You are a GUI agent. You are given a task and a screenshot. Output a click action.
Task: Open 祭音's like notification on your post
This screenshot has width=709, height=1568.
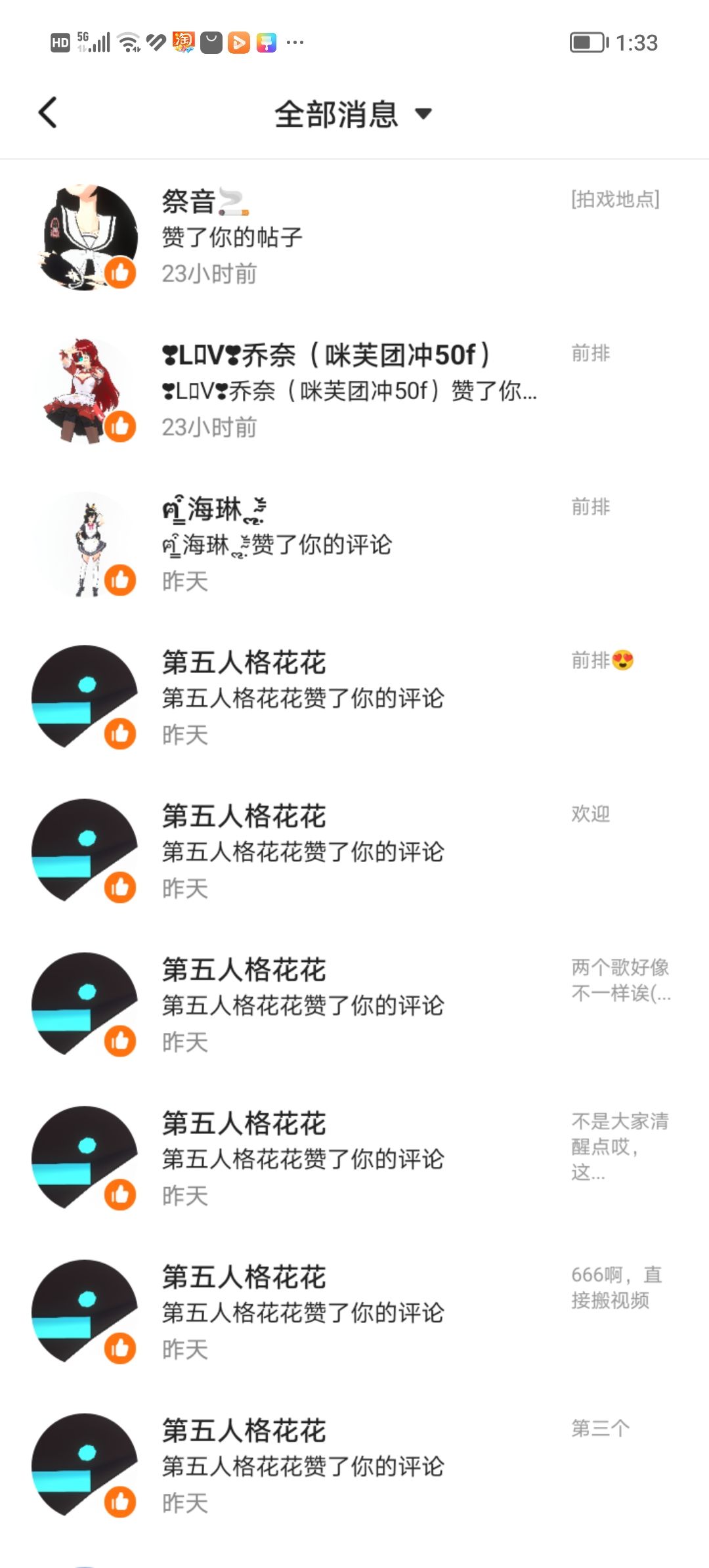pyautogui.click(x=354, y=237)
